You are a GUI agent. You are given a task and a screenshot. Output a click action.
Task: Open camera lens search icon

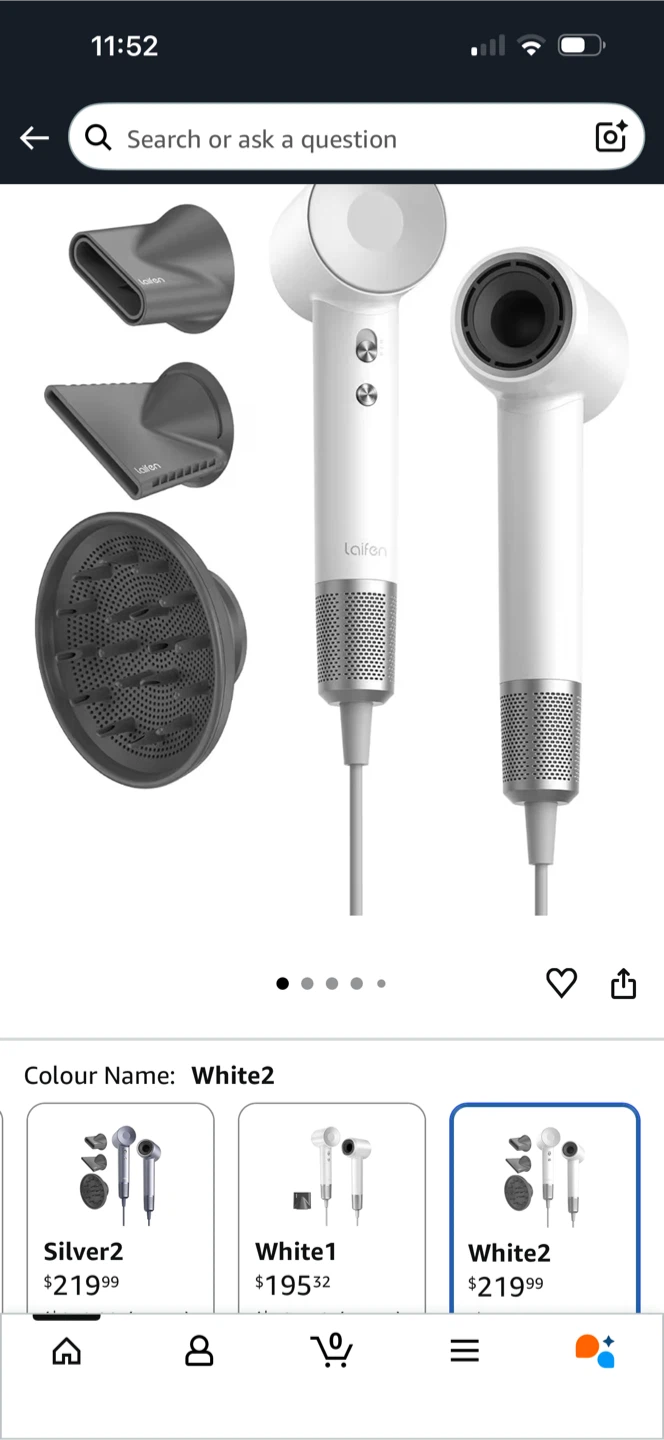pyautogui.click(x=611, y=137)
